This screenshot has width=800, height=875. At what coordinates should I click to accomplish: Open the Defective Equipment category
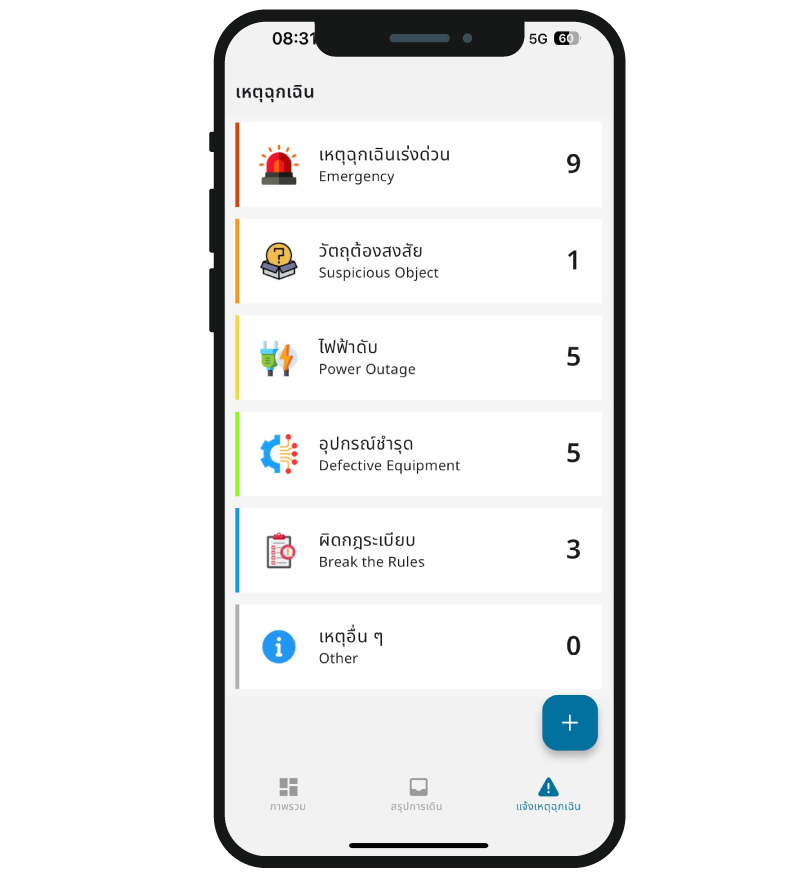tap(420, 454)
